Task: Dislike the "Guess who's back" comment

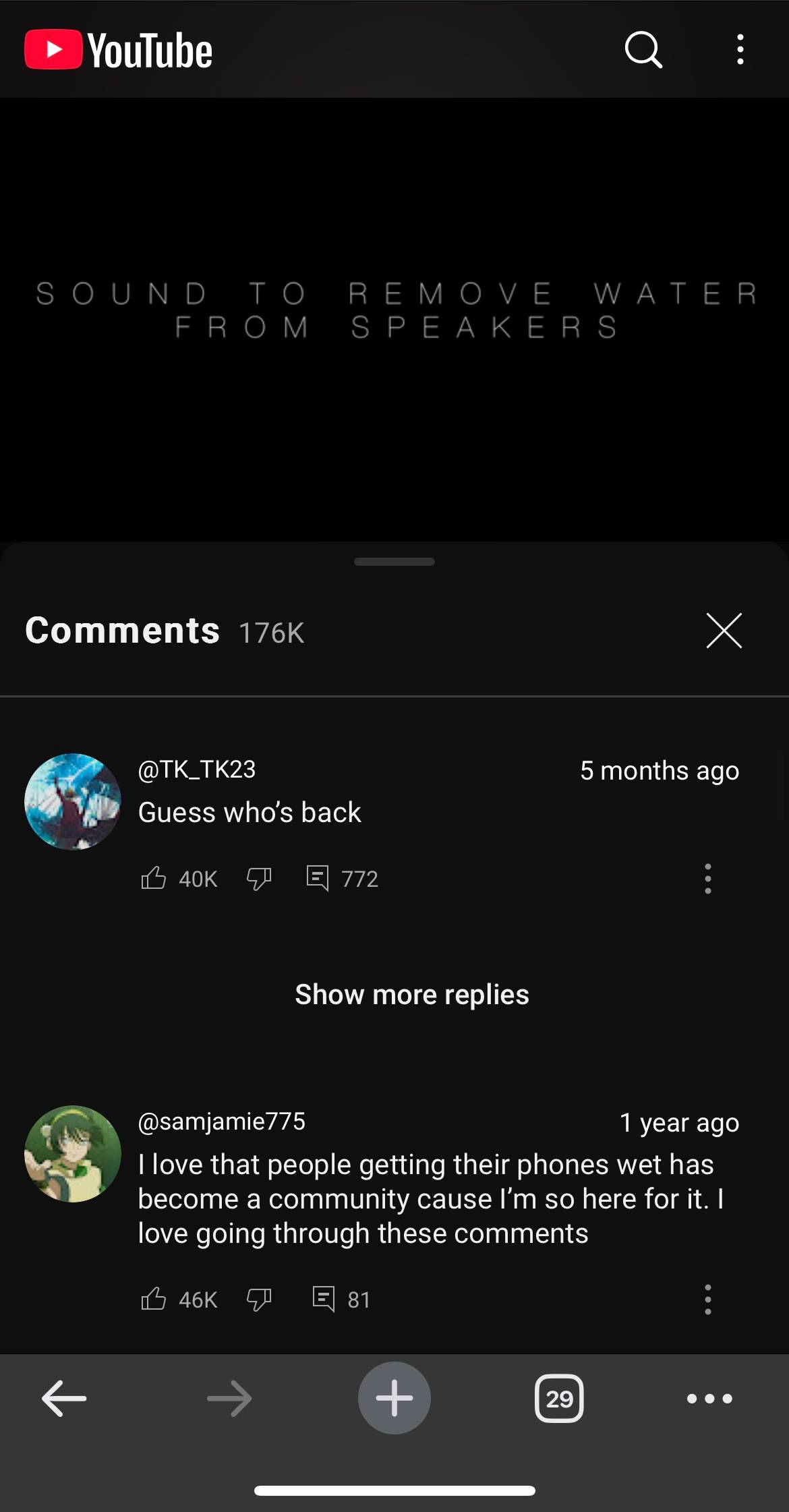Action: 259,878
